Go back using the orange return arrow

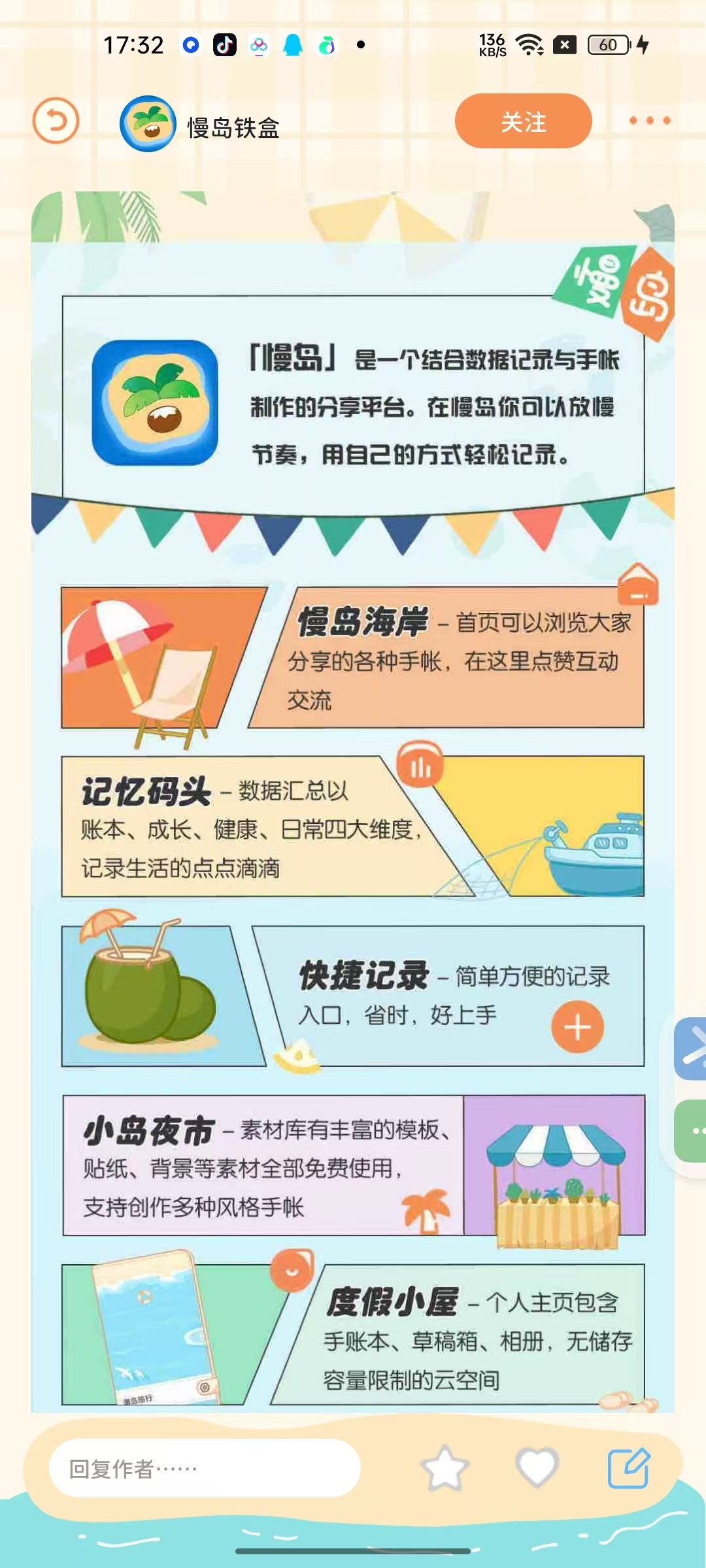click(x=56, y=121)
